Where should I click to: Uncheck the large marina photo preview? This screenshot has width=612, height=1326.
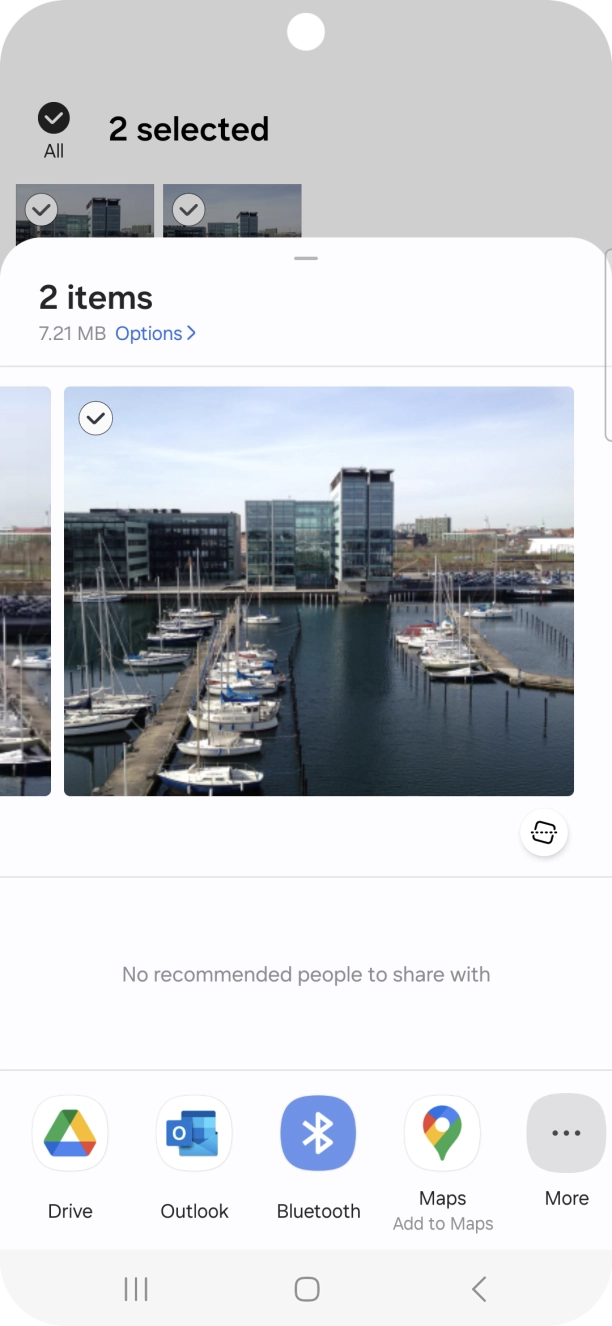[x=96, y=418]
